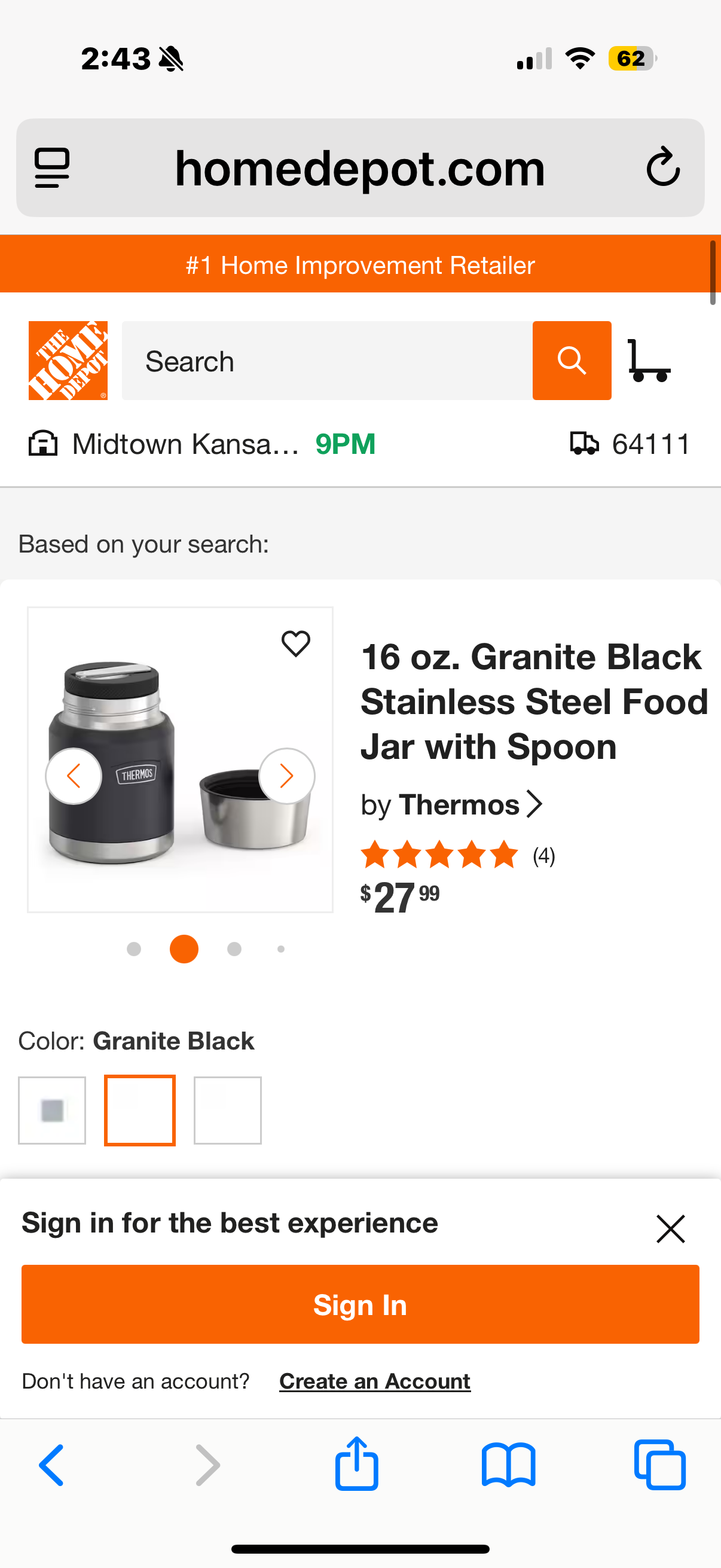Open the 4 customer reviews
721x1568 pixels.
click(x=543, y=856)
